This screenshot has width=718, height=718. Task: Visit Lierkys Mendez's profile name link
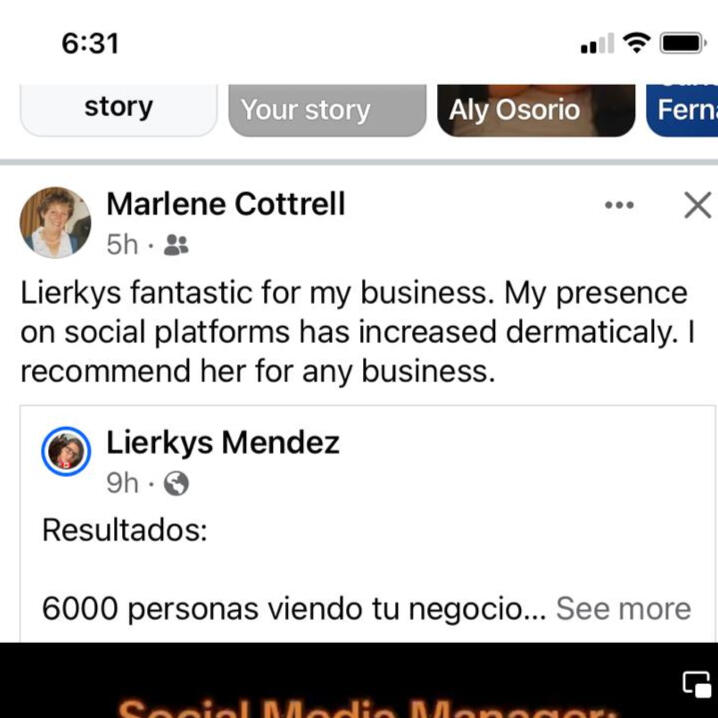coord(222,442)
